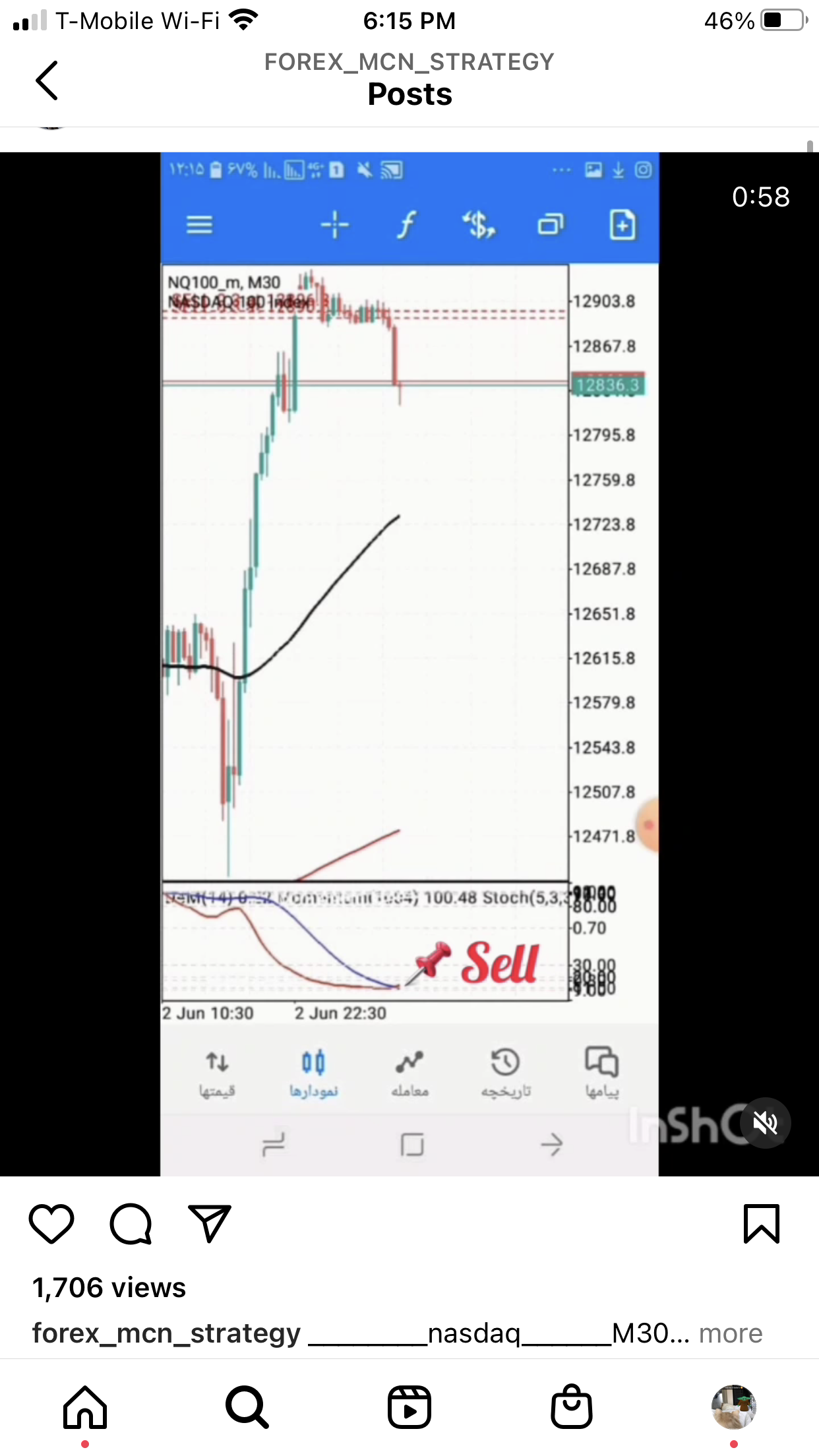Open the Search tab
This screenshot has height=1456, width=819.
[x=247, y=1407]
